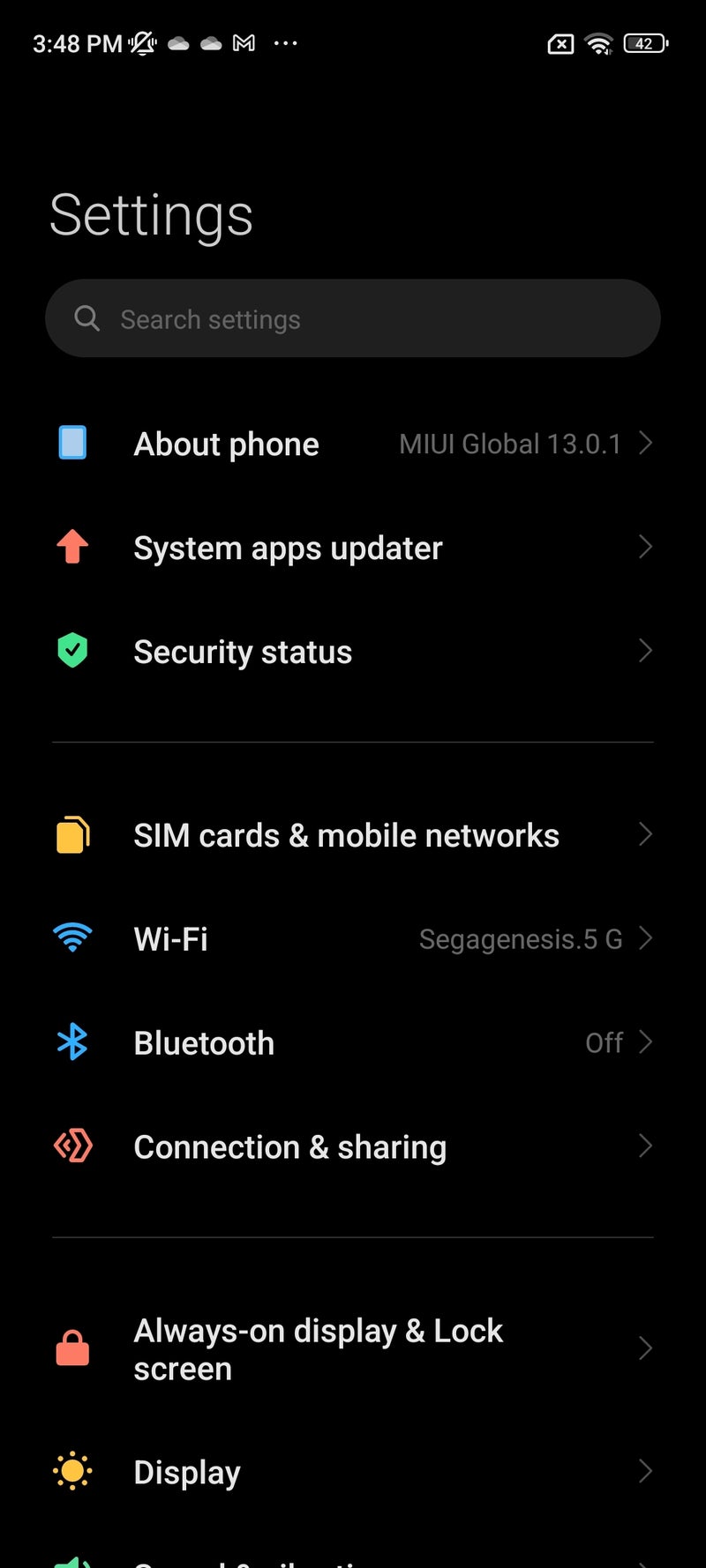Open SIM cards & mobile networks
Image resolution: width=706 pixels, height=1568 pixels.
point(353,835)
